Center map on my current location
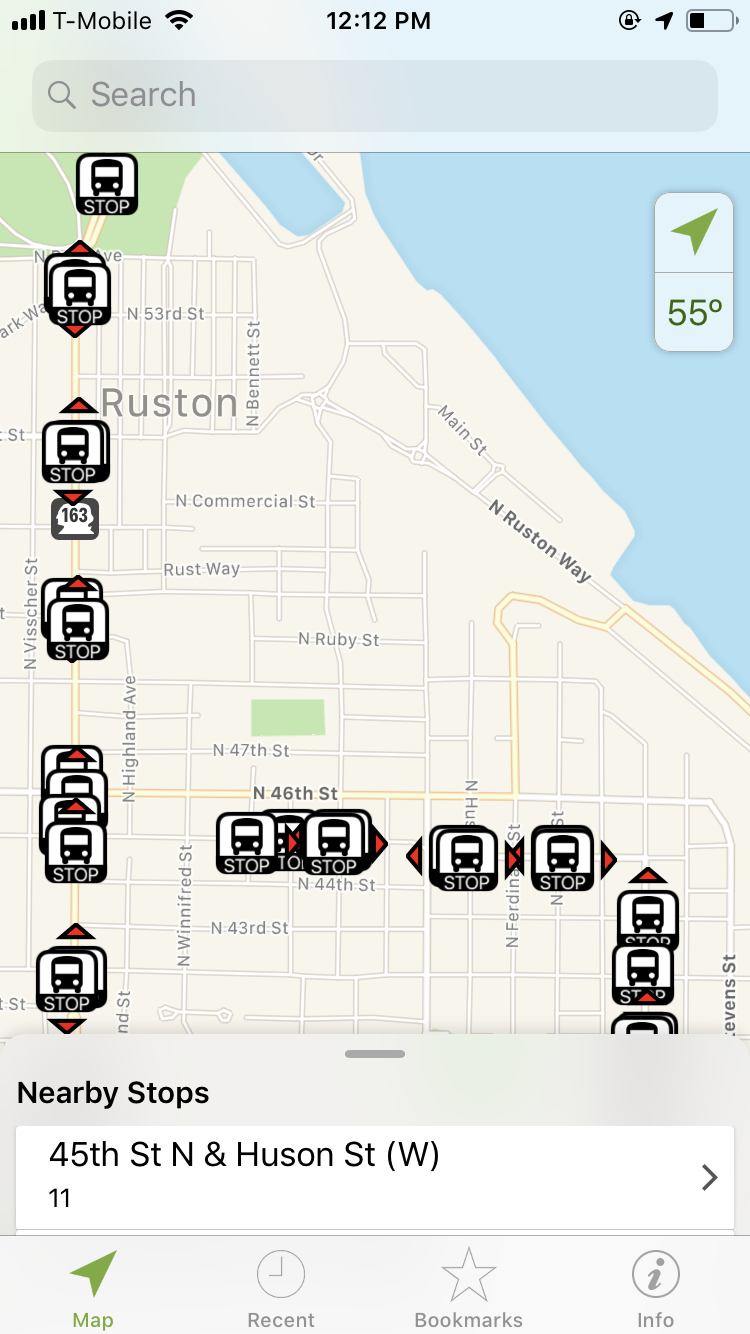This screenshot has height=1334, width=750. [694, 233]
